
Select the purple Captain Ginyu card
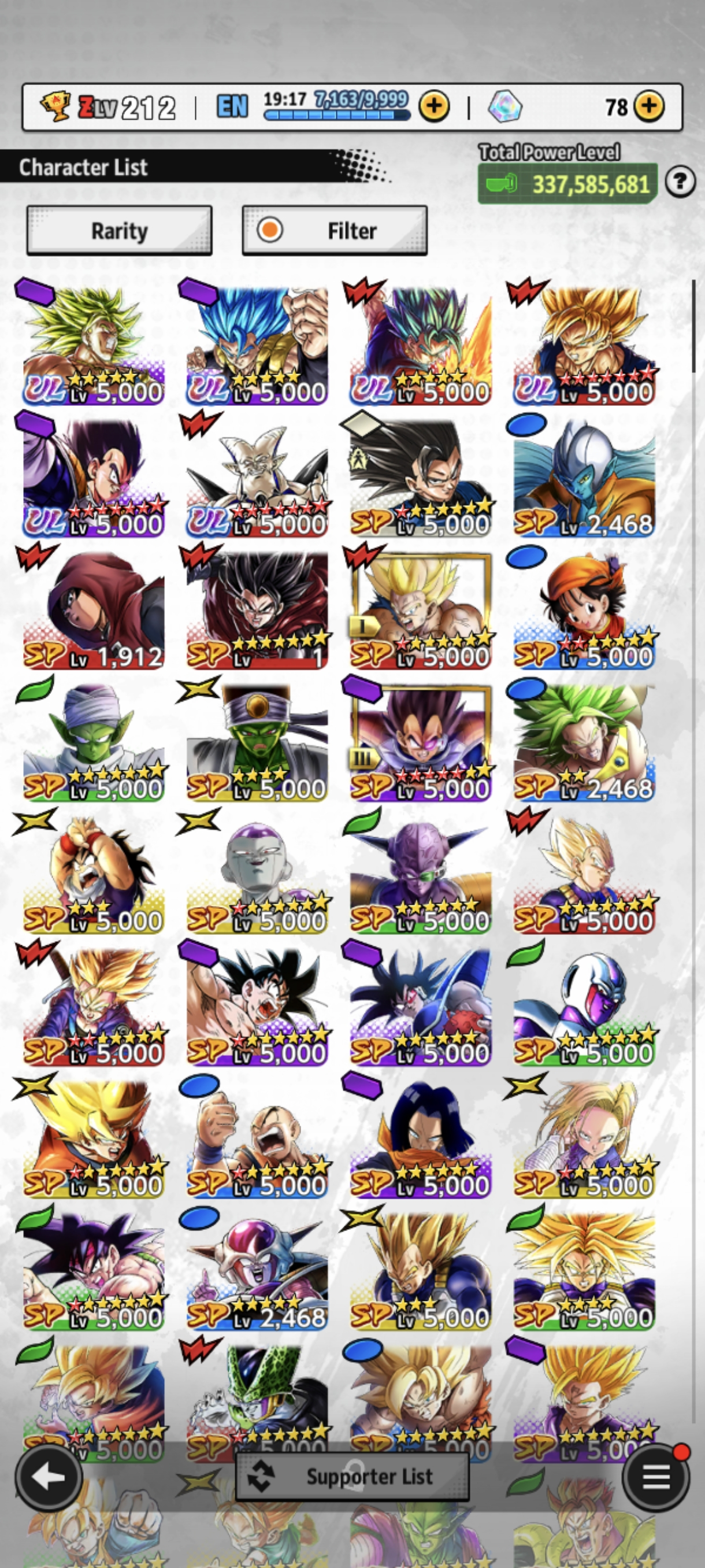[420, 873]
